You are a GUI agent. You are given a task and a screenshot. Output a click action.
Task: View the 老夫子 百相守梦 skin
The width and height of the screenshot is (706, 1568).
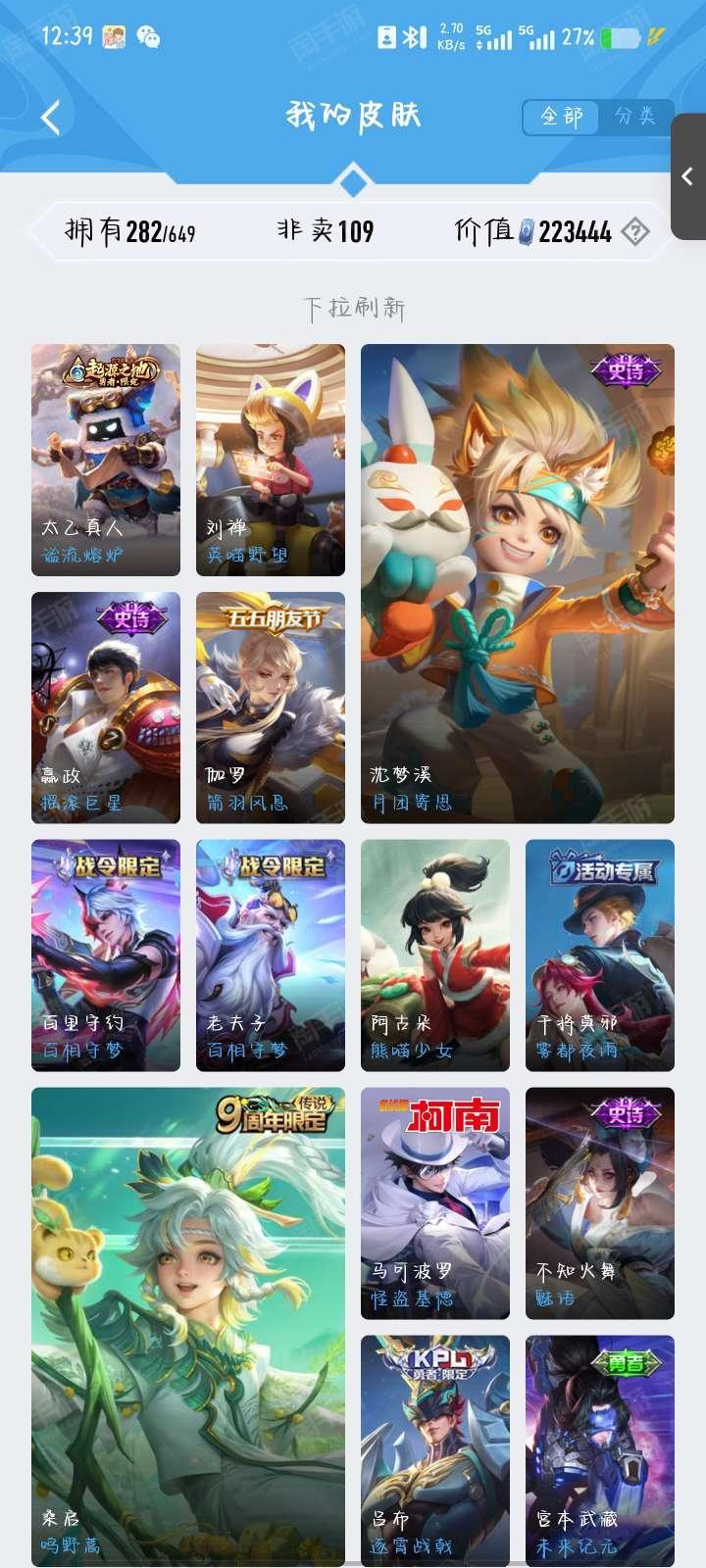pyautogui.click(x=271, y=955)
